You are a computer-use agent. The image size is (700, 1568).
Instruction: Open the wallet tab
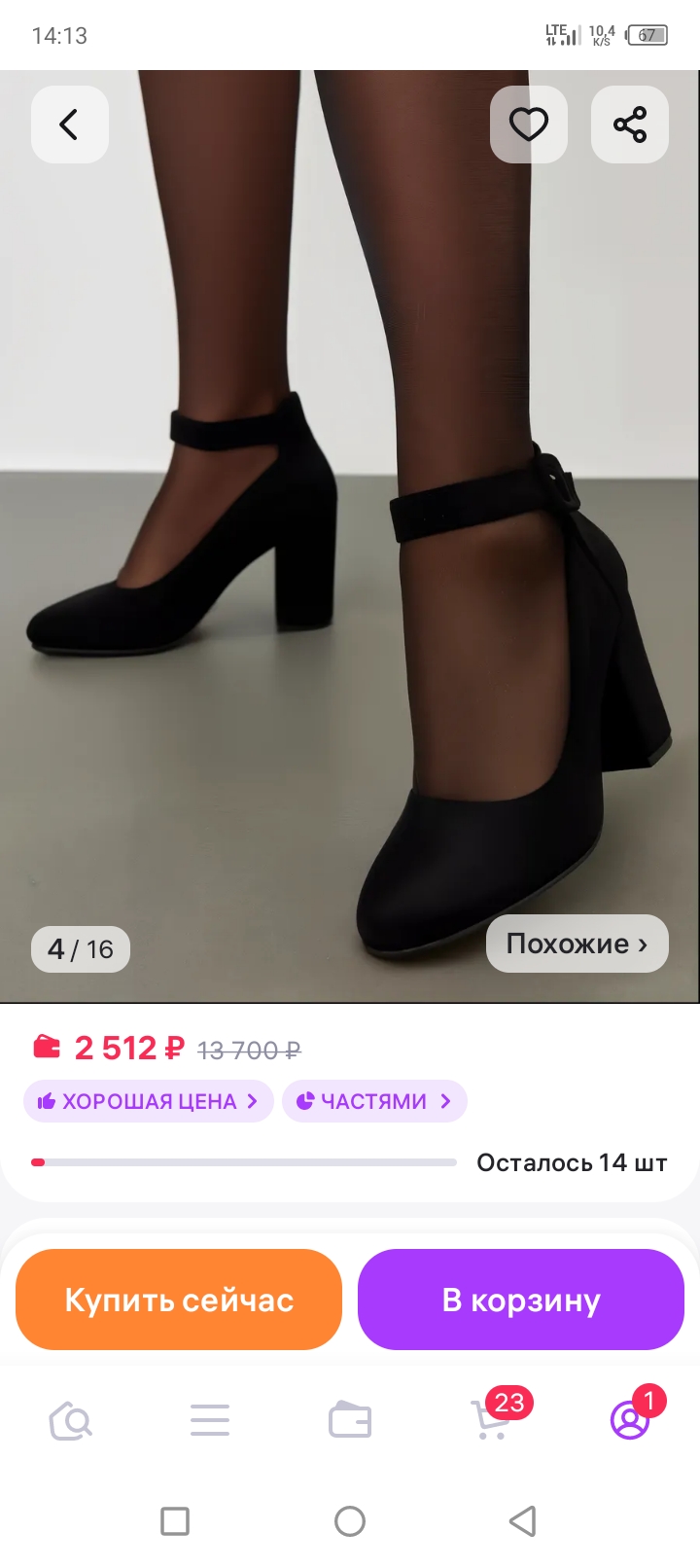(x=350, y=1421)
